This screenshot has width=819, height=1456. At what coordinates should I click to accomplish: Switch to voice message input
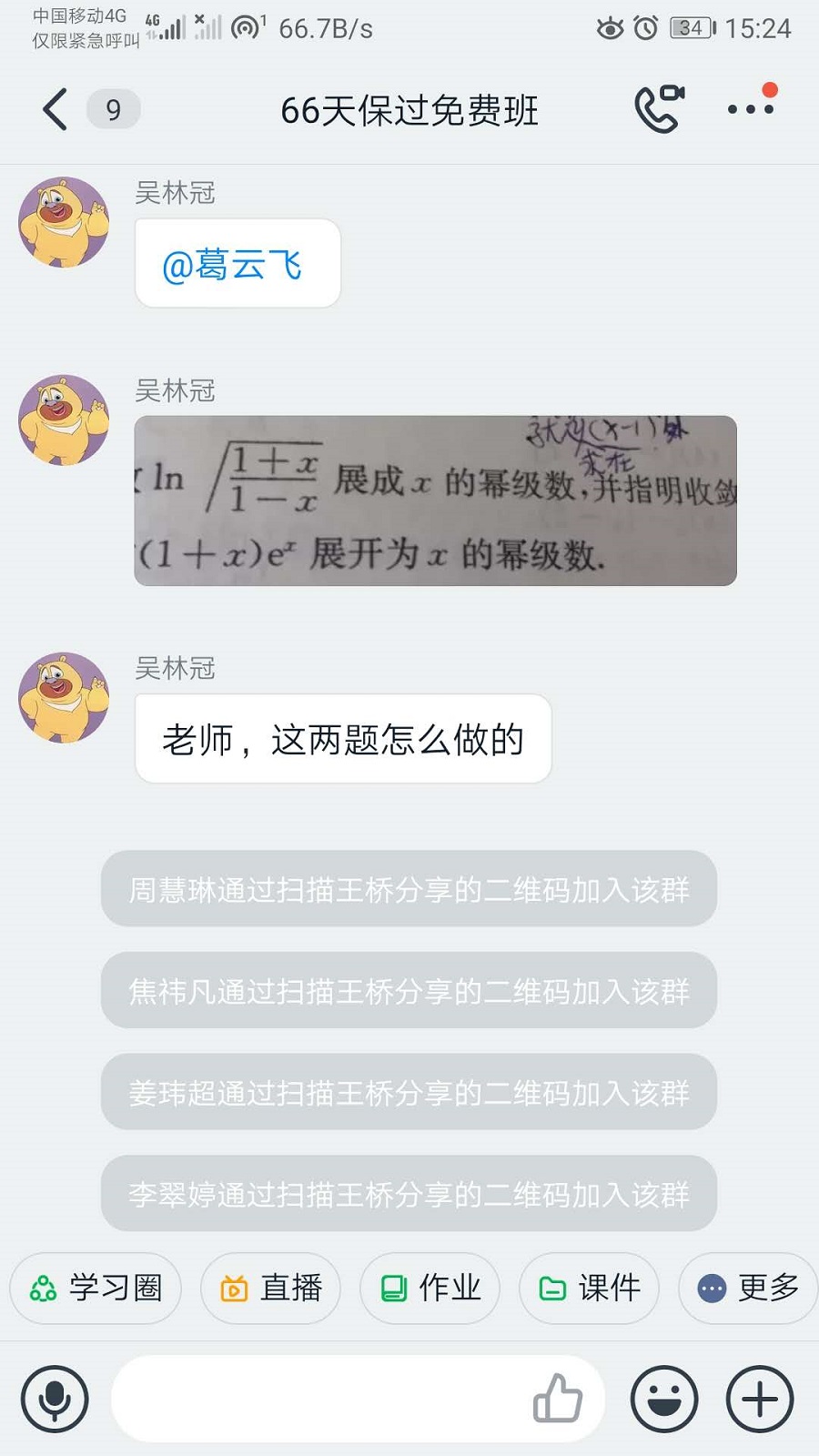click(56, 1399)
